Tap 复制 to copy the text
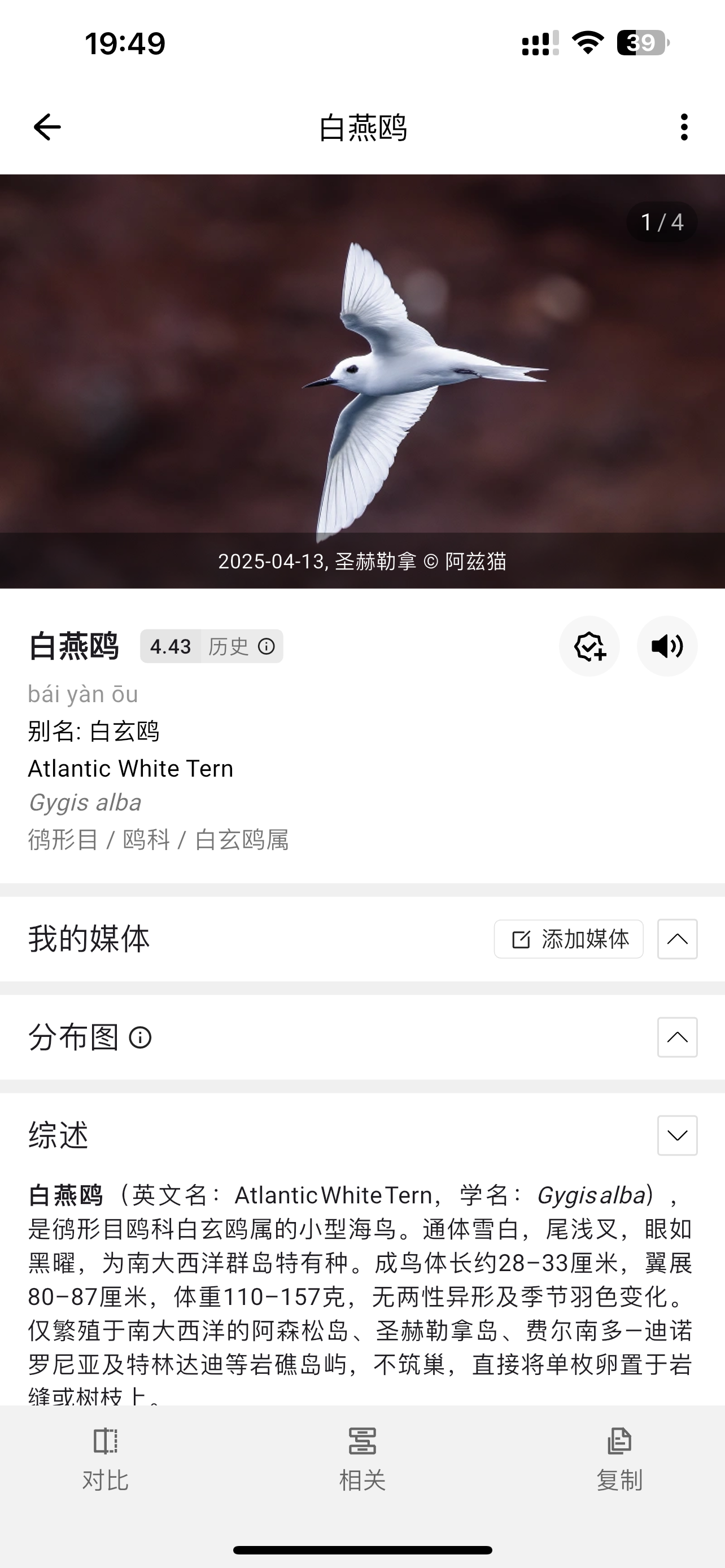The image size is (725, 1568). click(x=619, y=1460)
